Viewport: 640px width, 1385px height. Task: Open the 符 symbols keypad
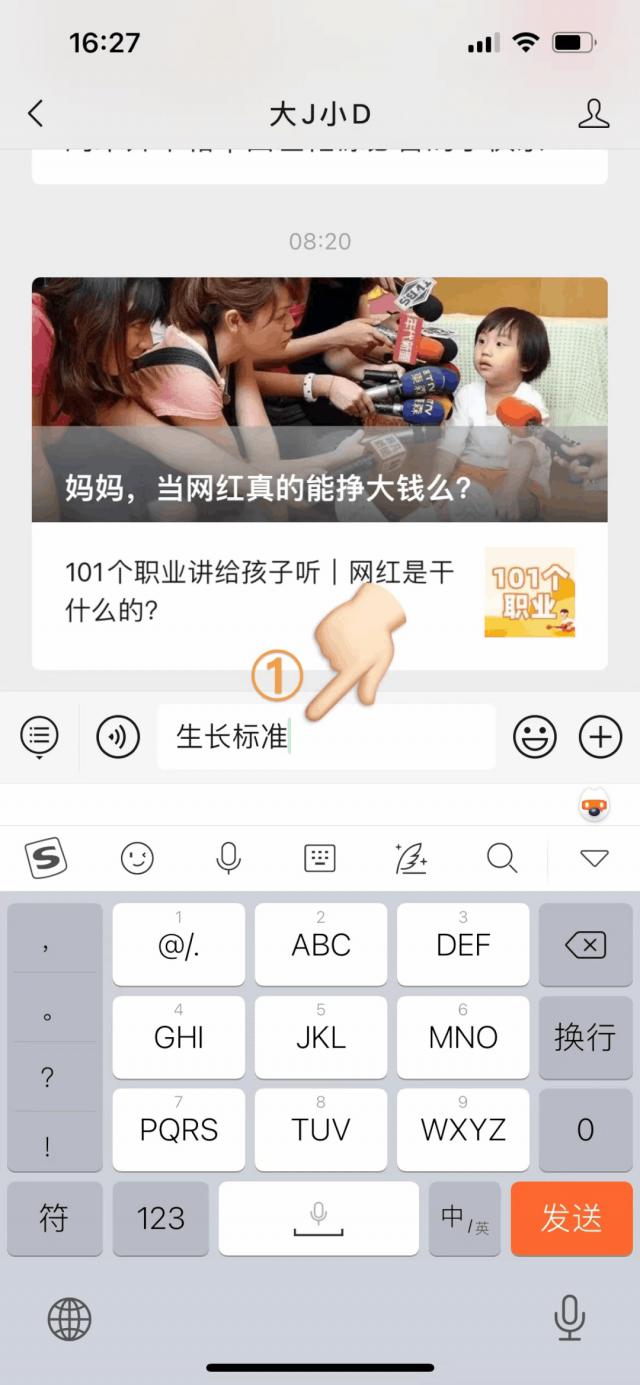pos(54,1218)
